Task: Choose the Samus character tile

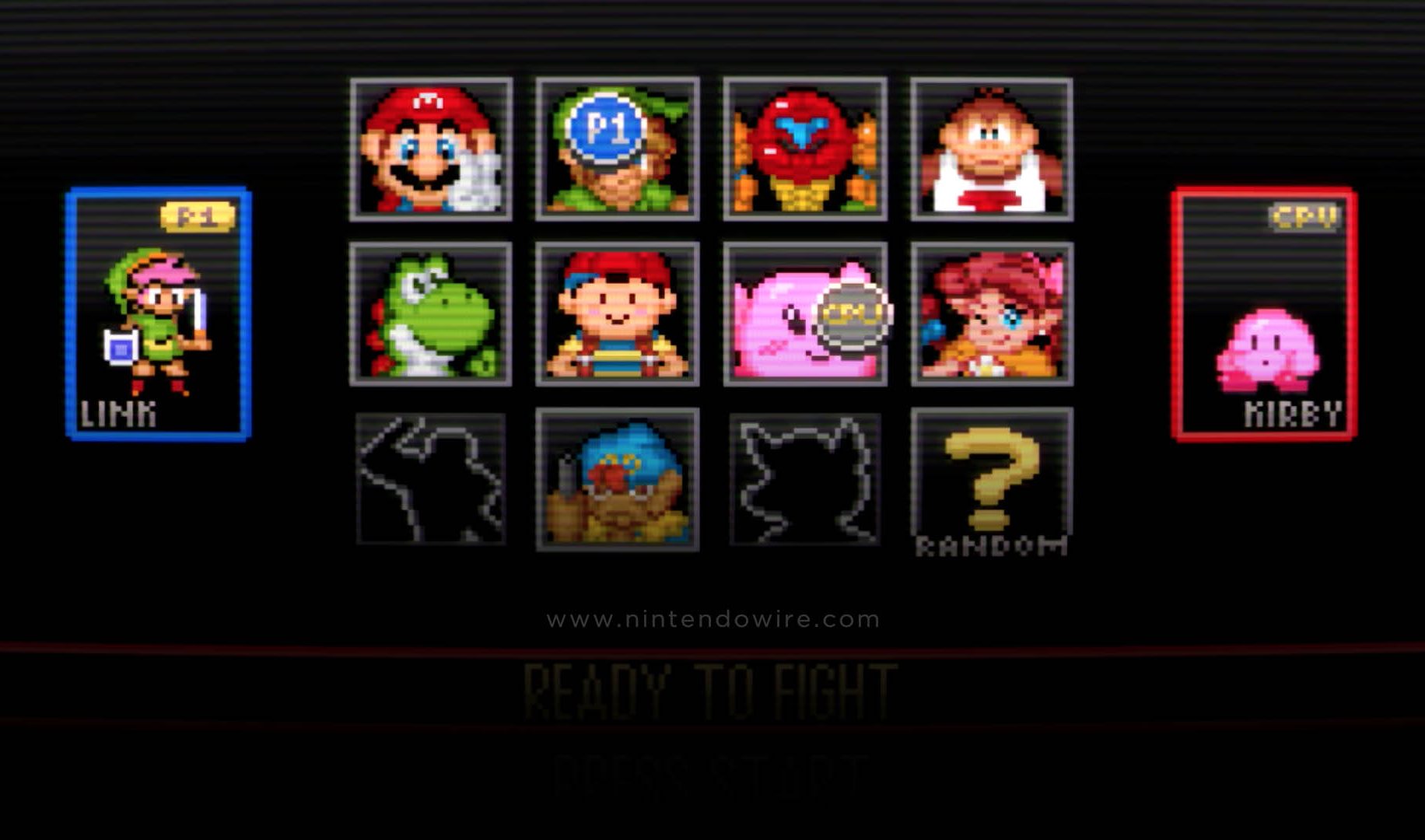Action: tap(805, 149)
